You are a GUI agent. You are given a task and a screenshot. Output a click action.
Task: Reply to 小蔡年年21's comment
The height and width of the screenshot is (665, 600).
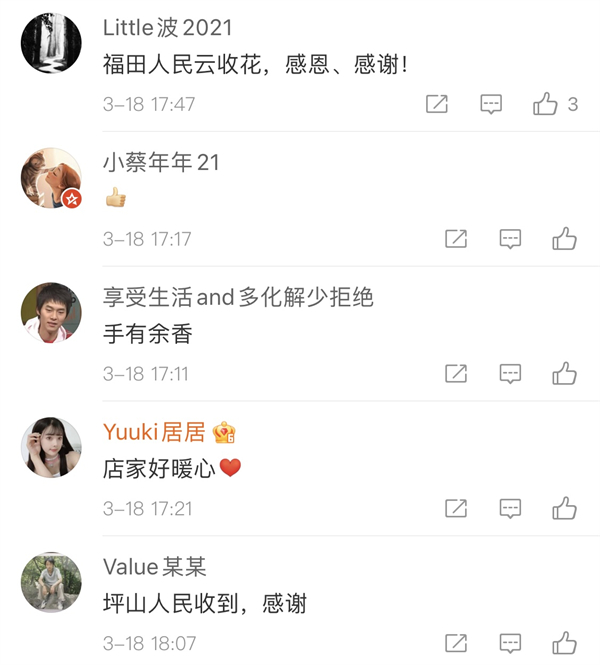(511, 239)
